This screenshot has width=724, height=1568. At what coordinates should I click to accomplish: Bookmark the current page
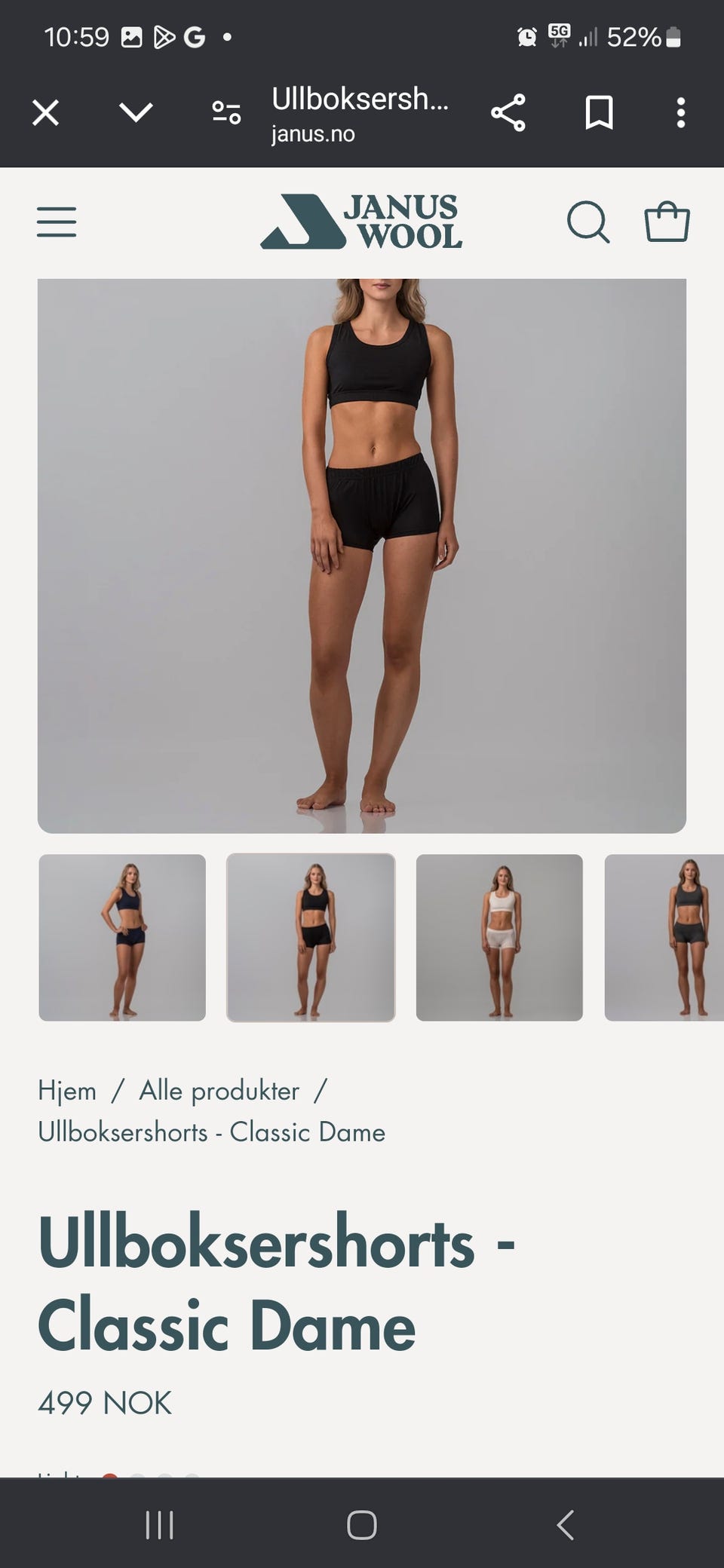pos(598,112)
